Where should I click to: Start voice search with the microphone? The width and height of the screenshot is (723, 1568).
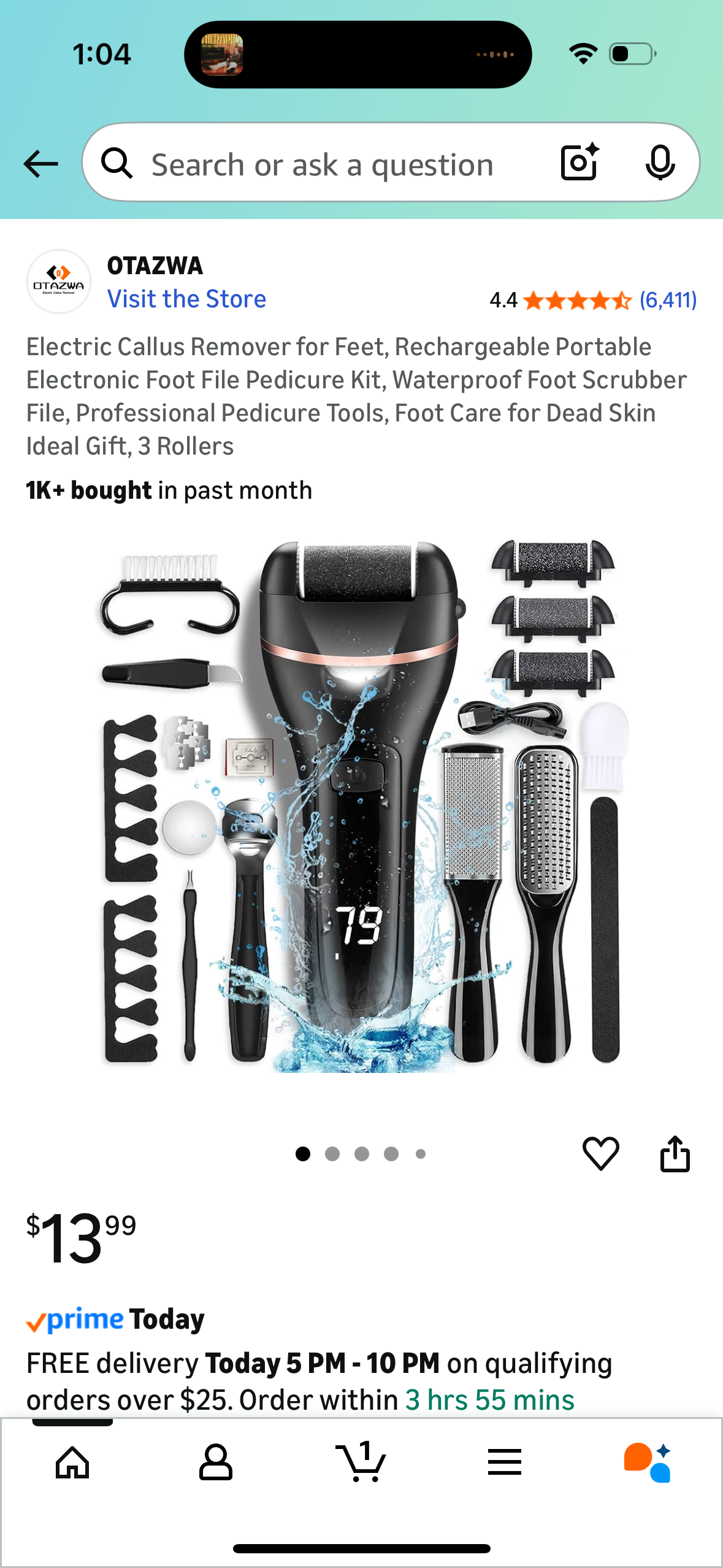(x=660, y=163)
